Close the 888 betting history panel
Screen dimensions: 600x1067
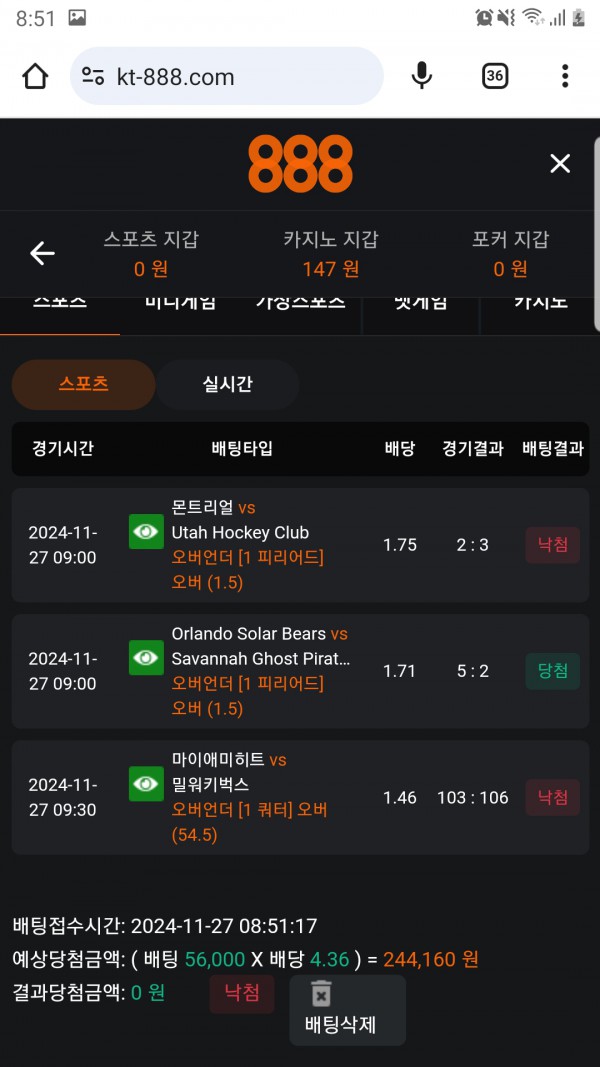pos(560,164)
